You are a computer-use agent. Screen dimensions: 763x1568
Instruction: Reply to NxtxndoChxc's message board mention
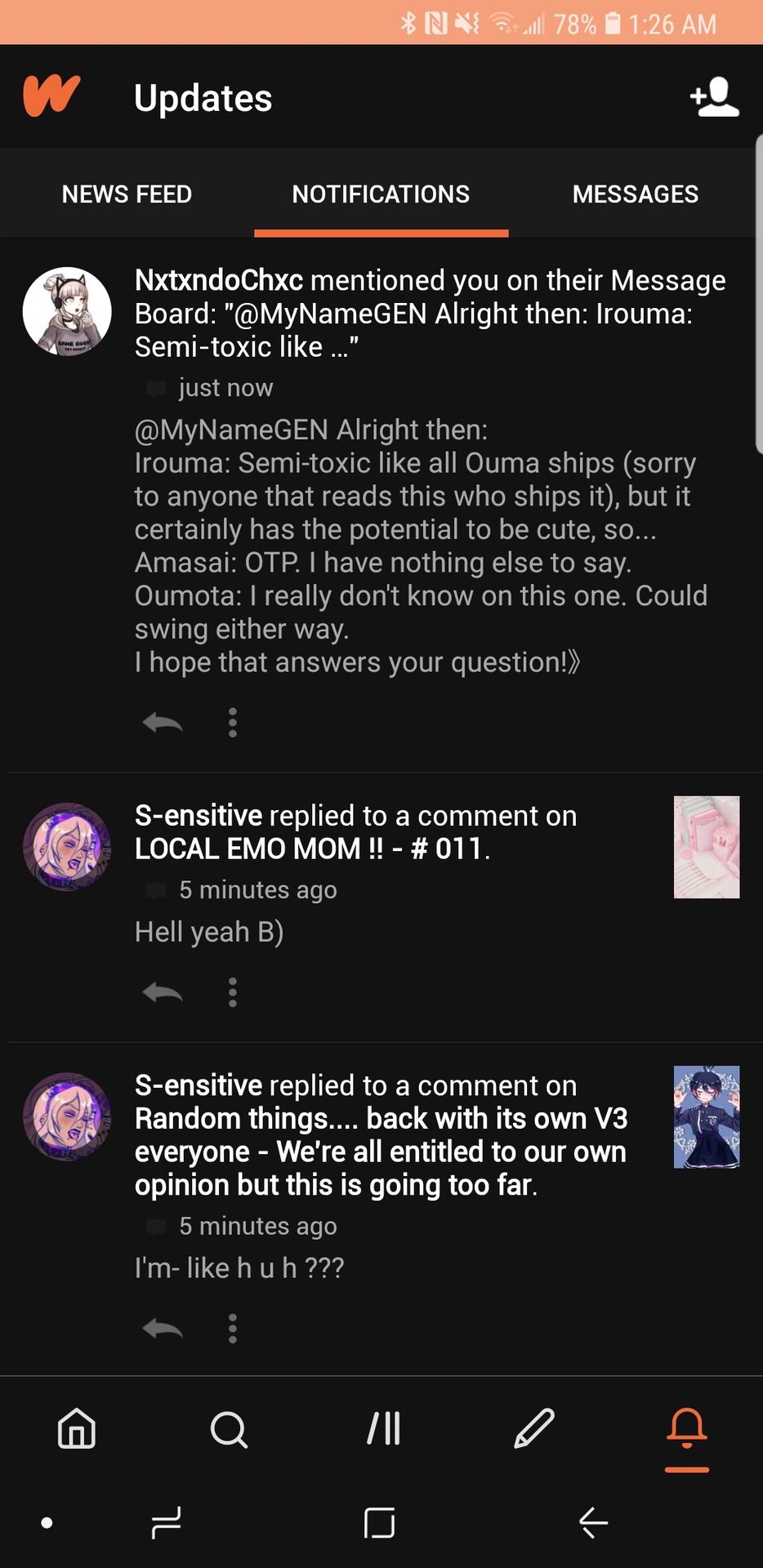162,723
